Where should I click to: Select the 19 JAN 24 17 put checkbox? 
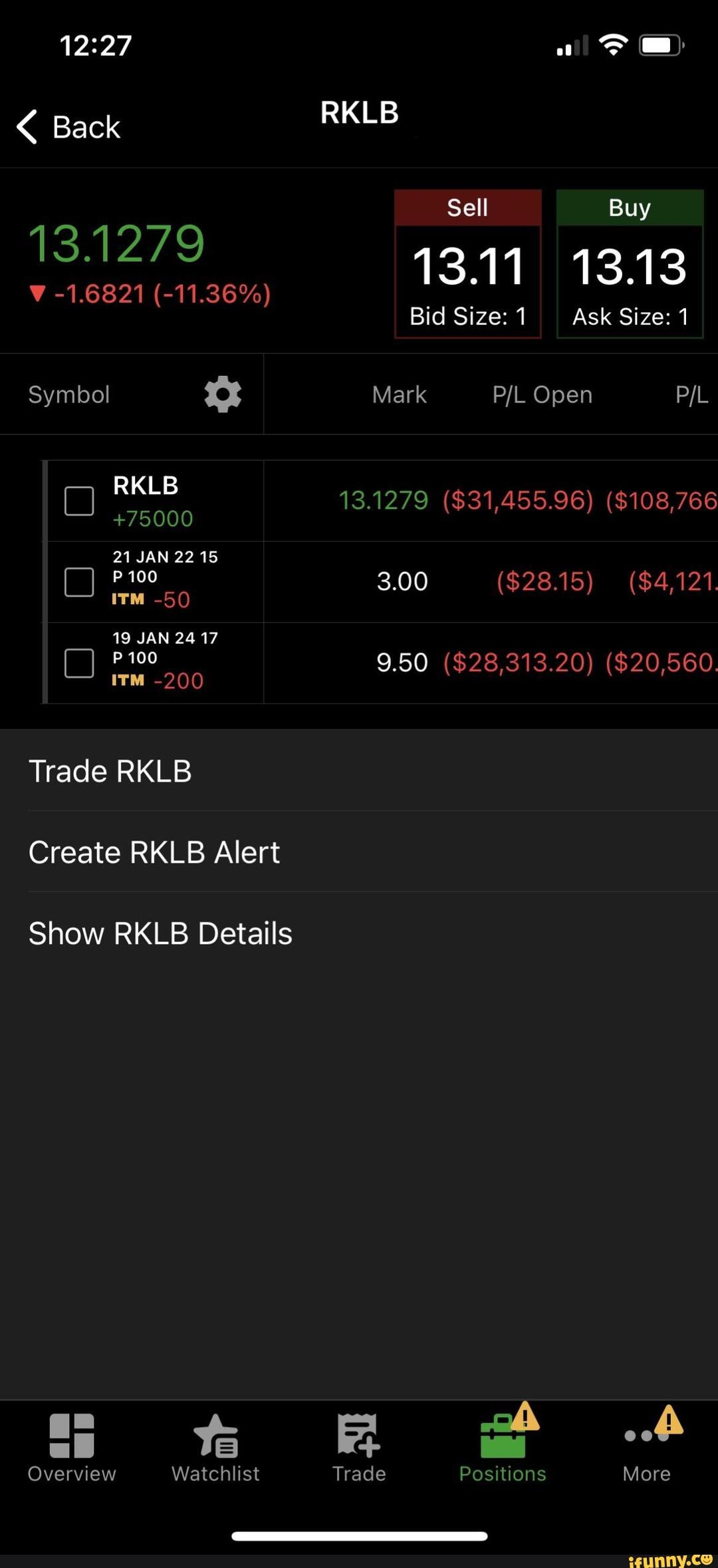pyautogui.click(x=79, y=663)
